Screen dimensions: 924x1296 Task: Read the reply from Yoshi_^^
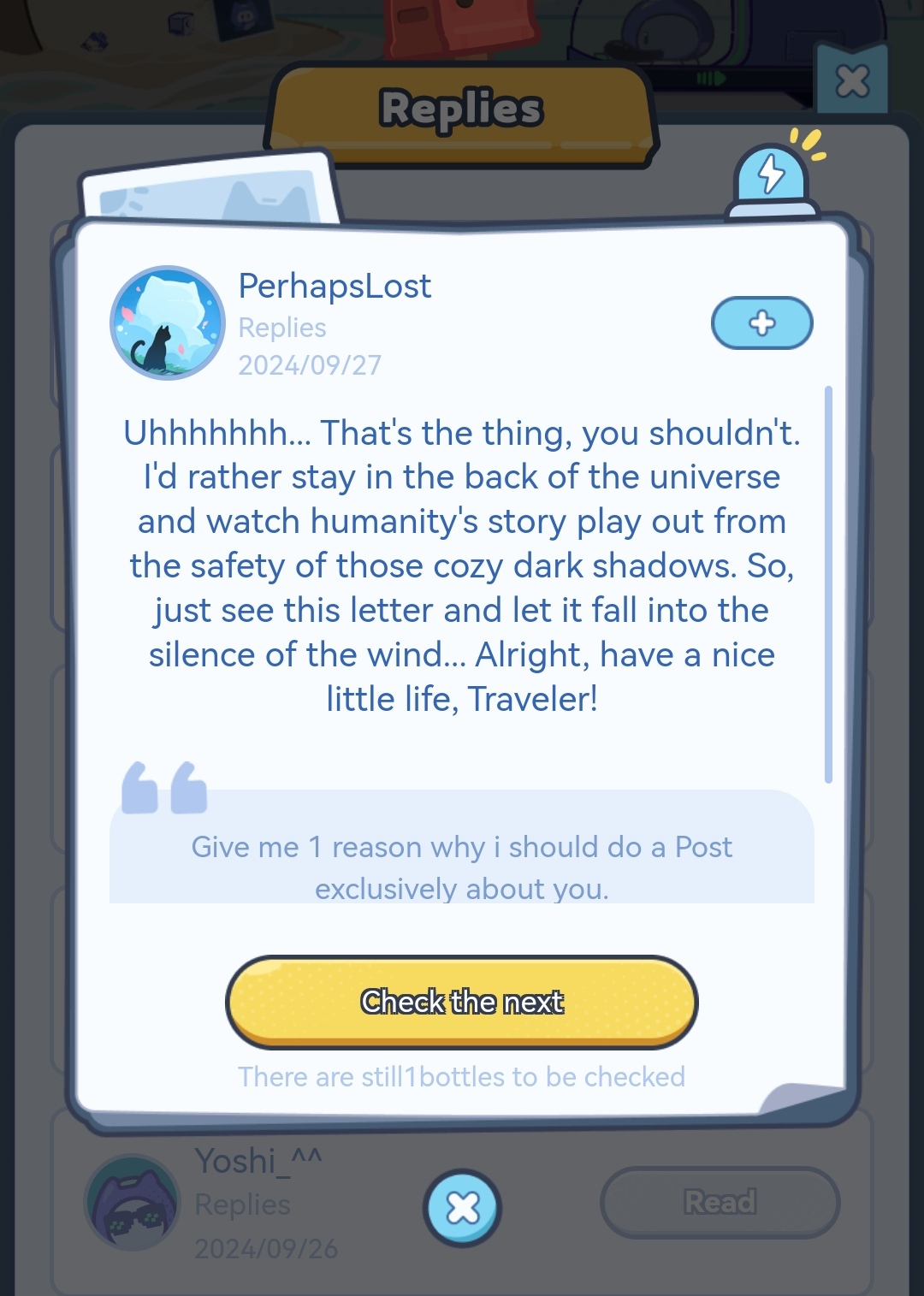pyautogui.click(x=720, y=1202)
